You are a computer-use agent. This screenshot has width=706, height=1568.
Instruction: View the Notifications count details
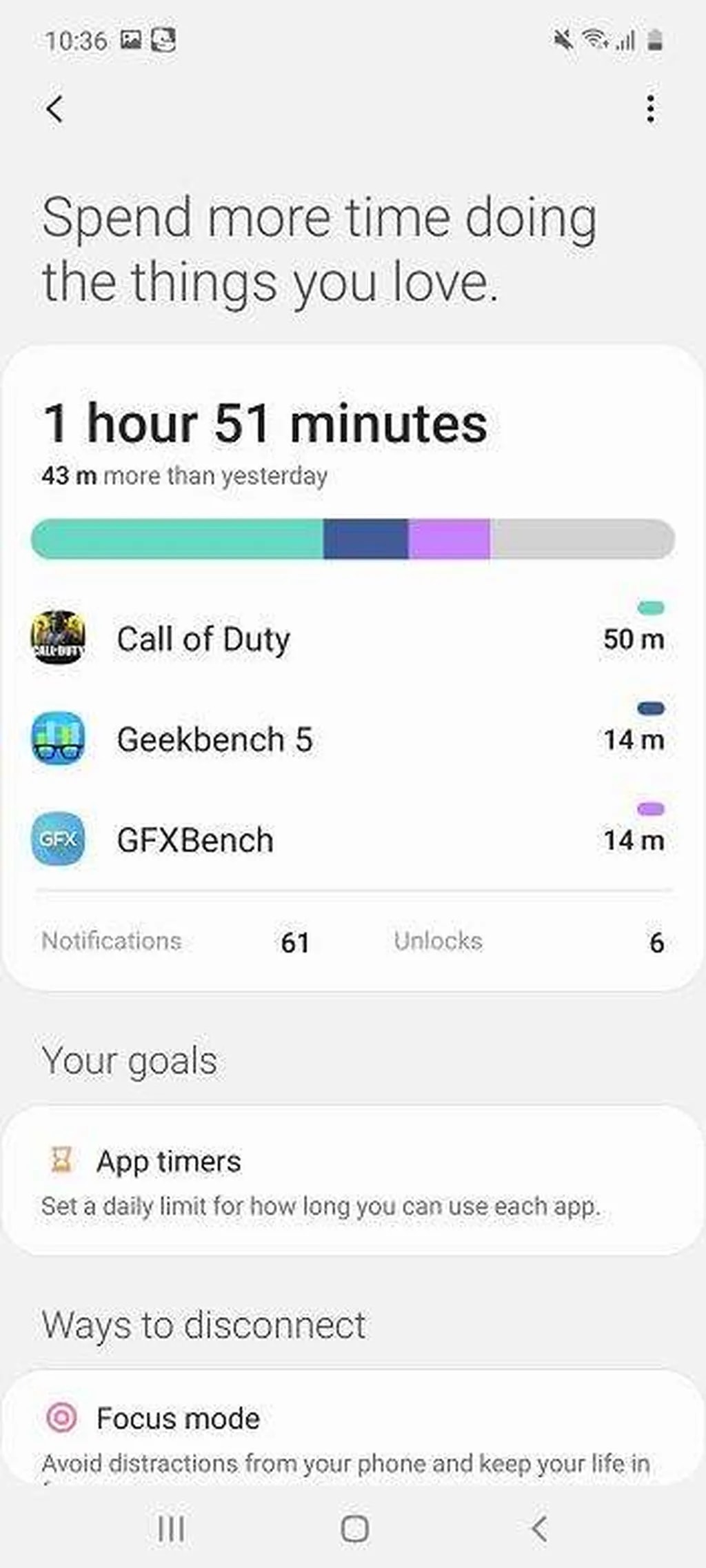[175, 942]
